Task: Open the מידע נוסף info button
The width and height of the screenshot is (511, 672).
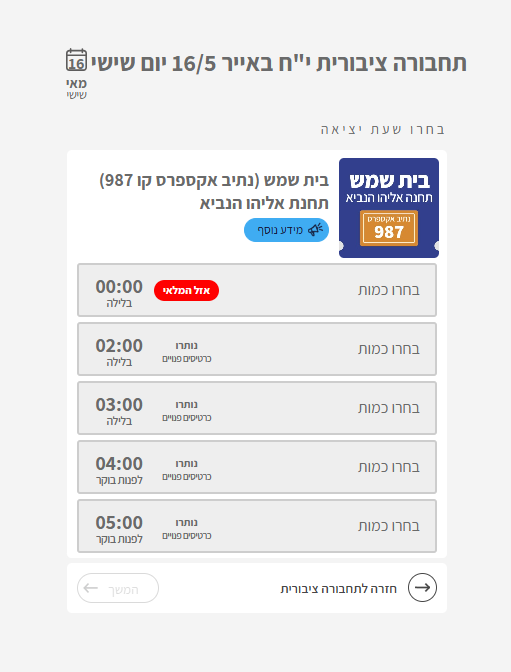Action: pyautogui.click(x=286, y=230)
